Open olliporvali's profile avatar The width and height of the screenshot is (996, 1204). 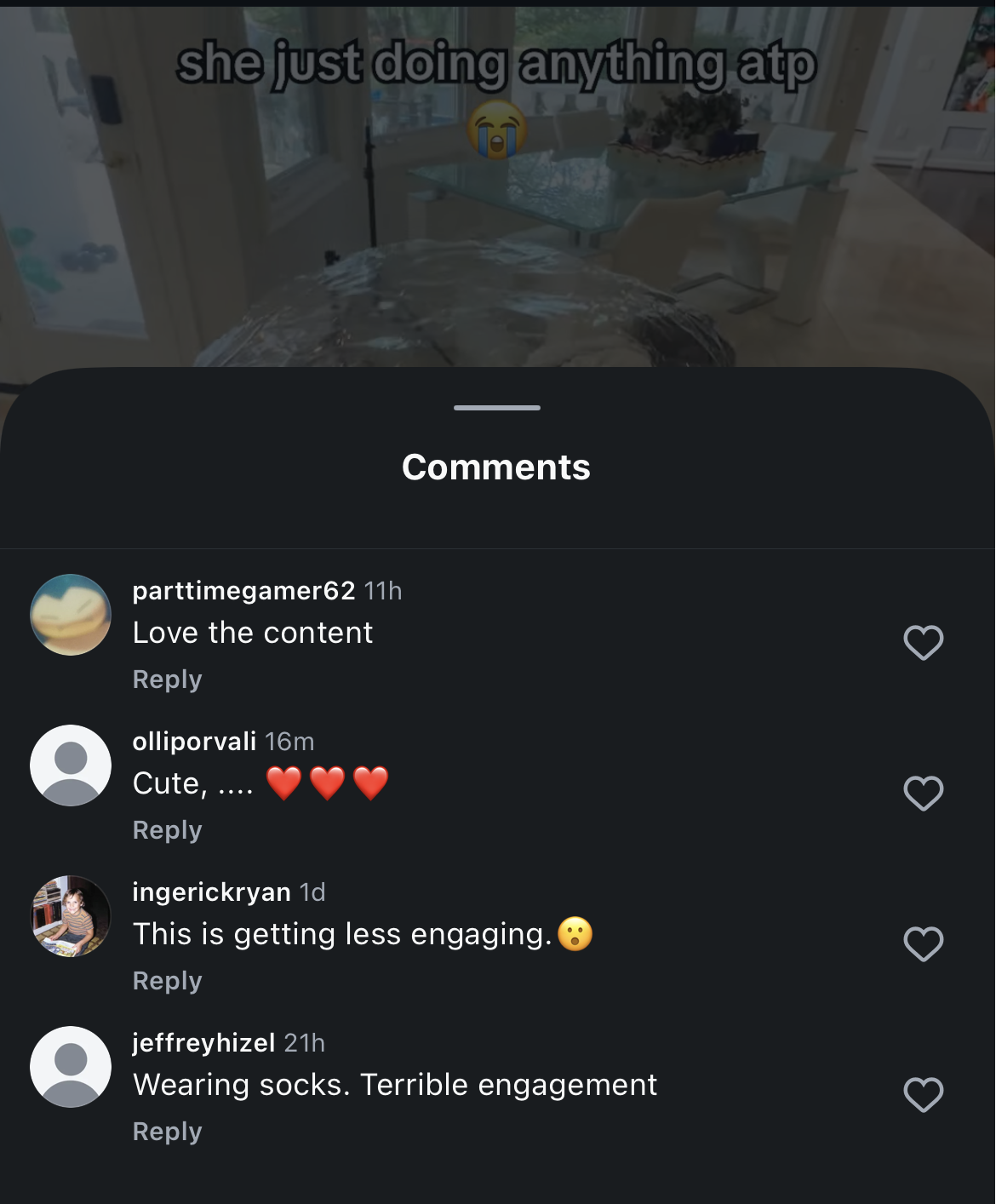(x=71, y=765)
